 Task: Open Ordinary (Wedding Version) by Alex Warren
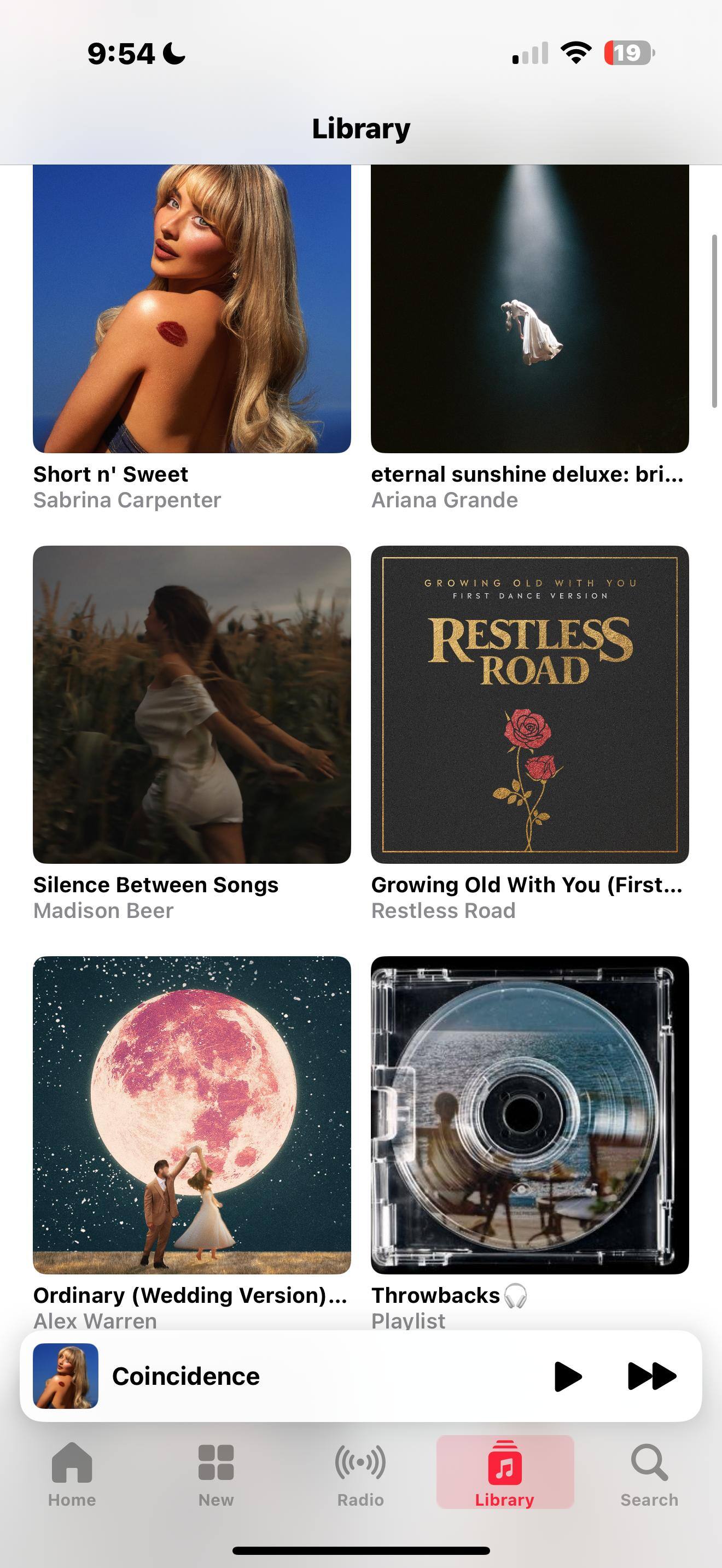point(192,1115)
